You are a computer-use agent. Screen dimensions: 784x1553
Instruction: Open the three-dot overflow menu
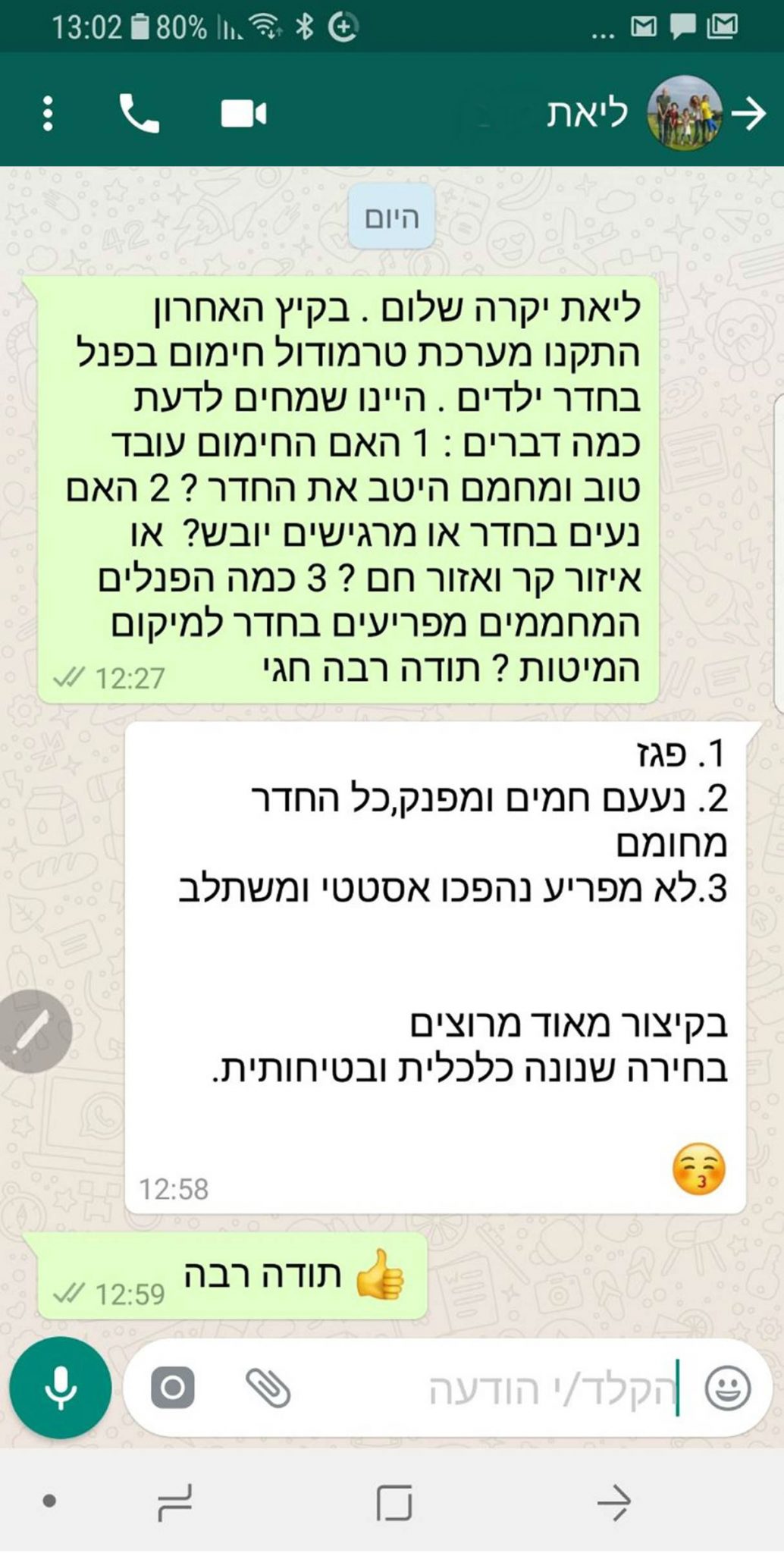pyautogui.click(x=48, y=114)
